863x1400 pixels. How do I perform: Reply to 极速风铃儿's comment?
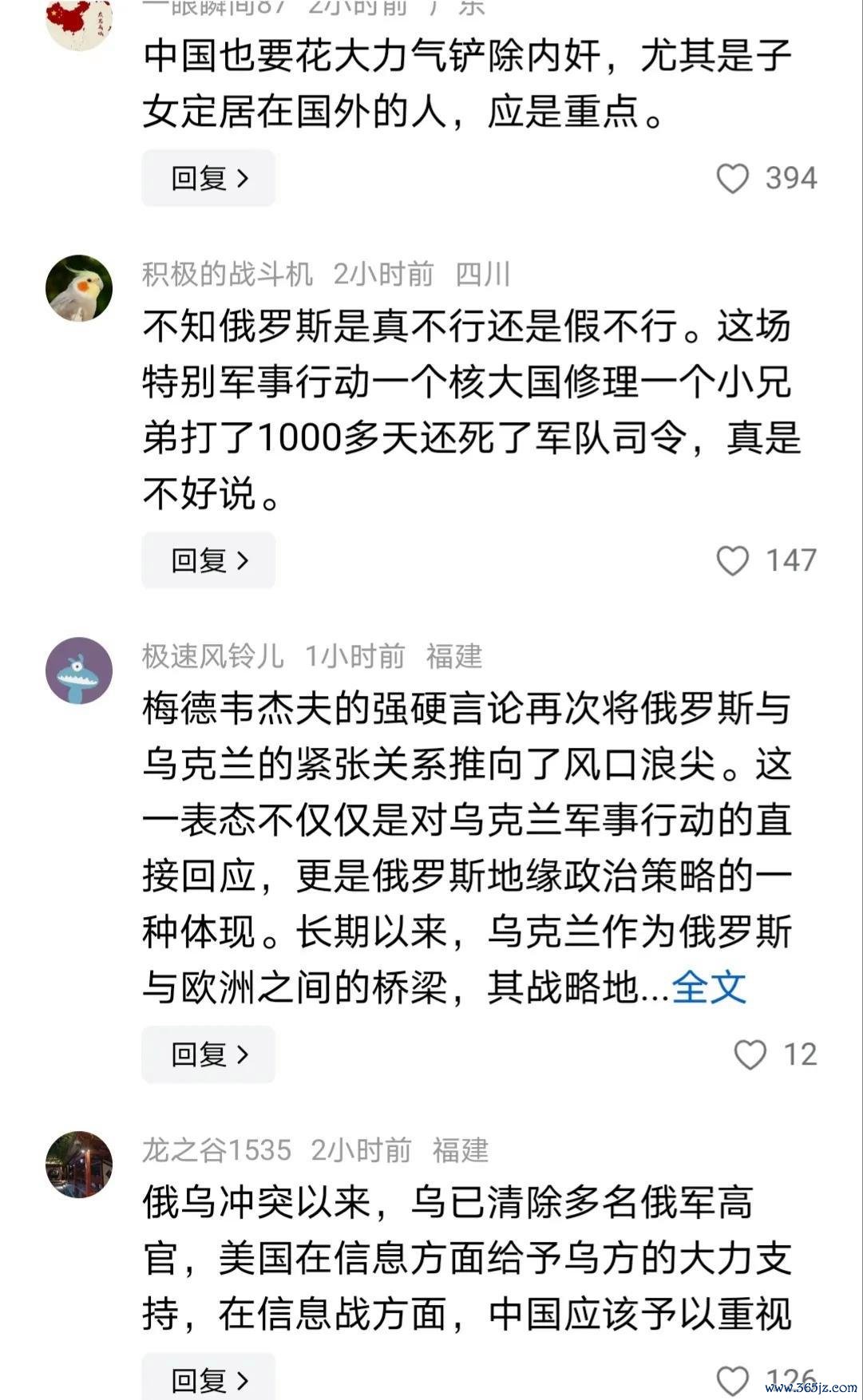tap(208, 1054)
